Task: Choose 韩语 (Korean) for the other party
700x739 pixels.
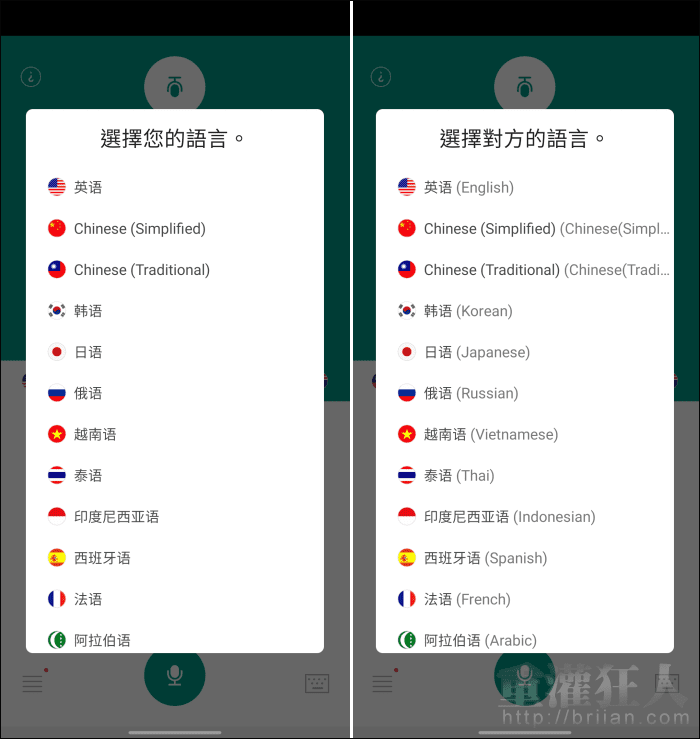Action: [x=468, y=311]
